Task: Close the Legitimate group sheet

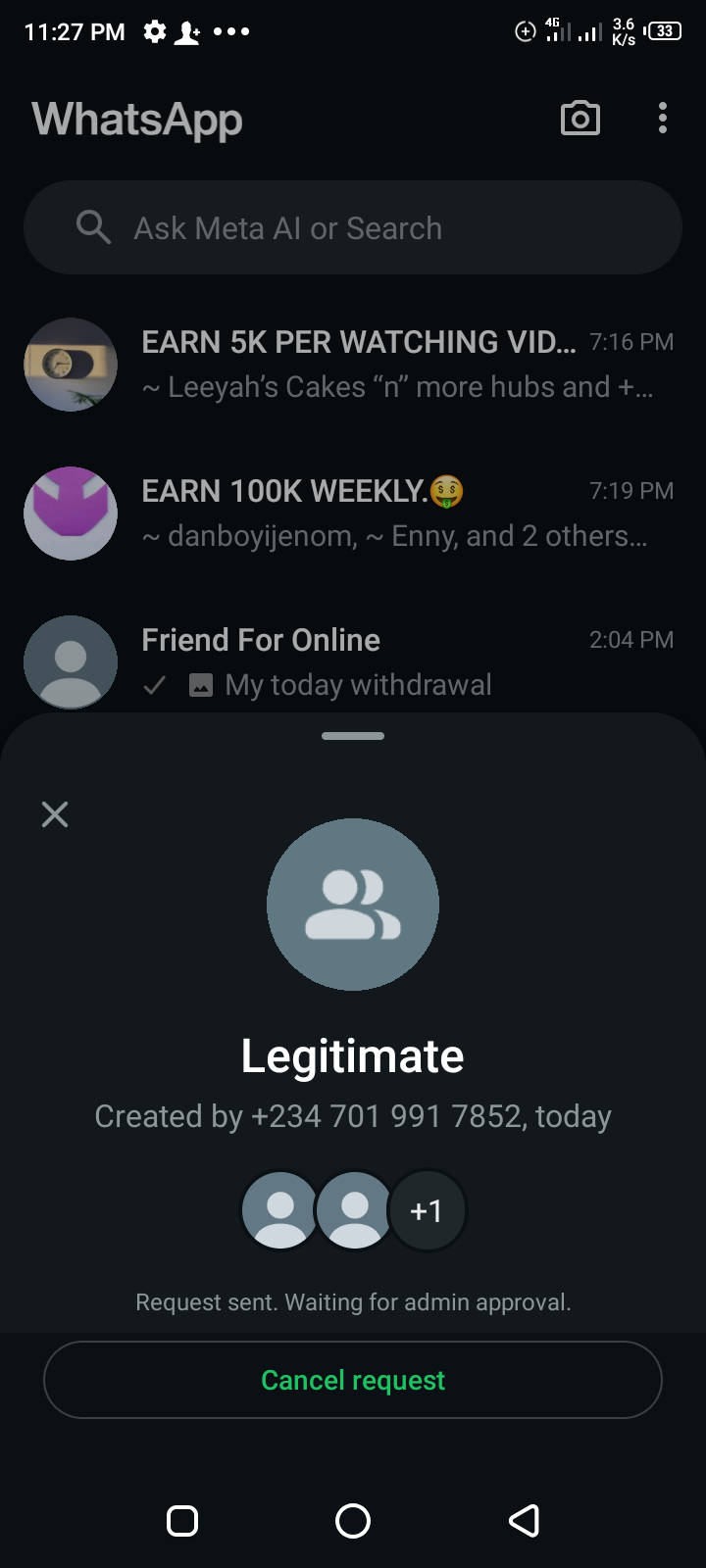Action: pos(55,814)
